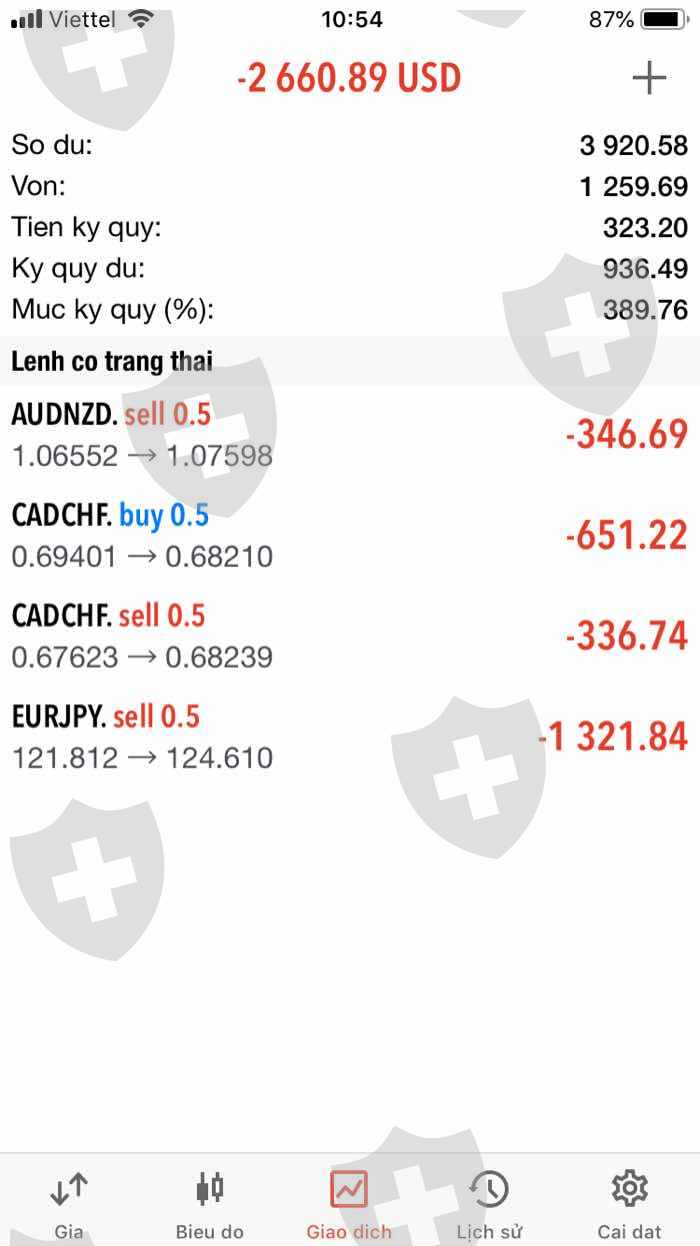
Task: Select the Giao dich tab
Action: click(349, 1203)
